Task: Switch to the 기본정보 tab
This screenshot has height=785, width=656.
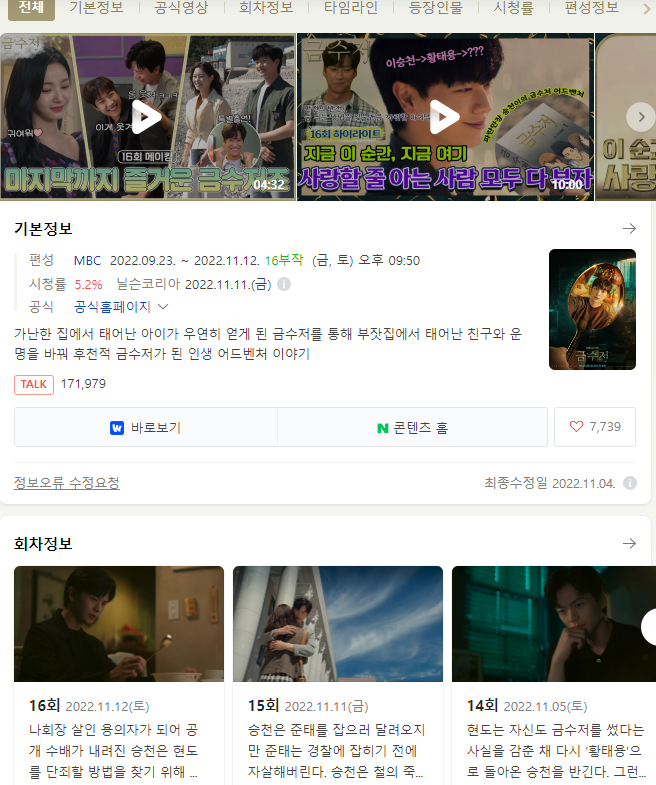Action: click(98, 8)
